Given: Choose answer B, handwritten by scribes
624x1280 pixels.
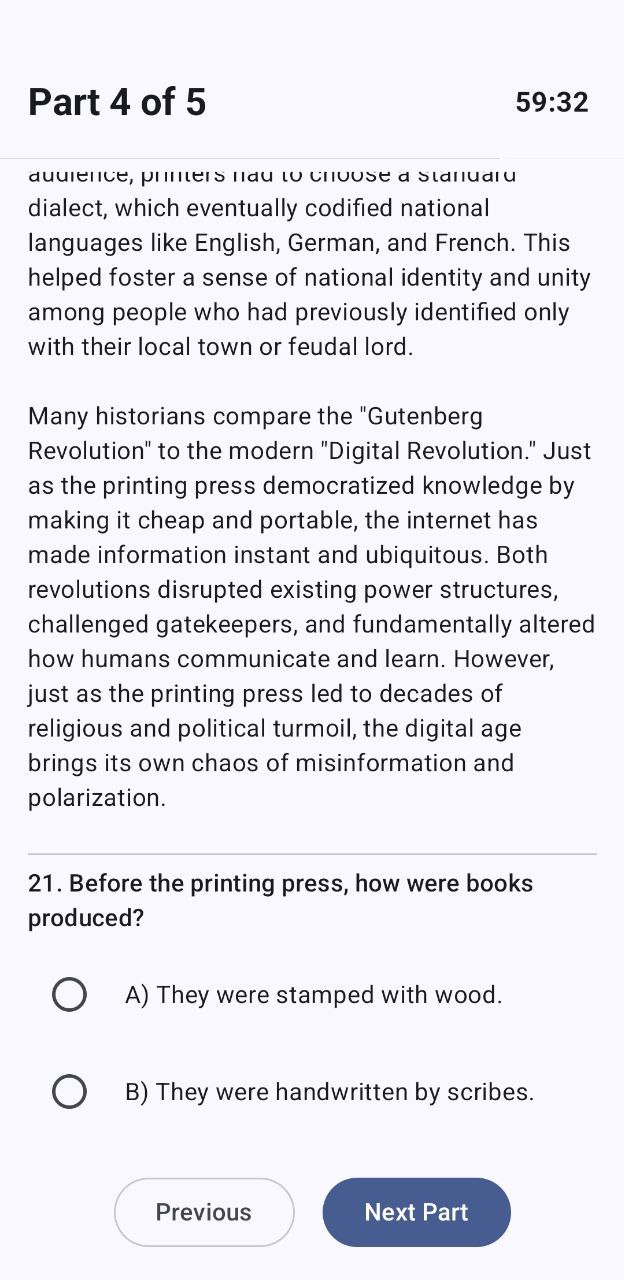Looking at the screenshot, I should pyautogui.click(x=69, y=1092).
